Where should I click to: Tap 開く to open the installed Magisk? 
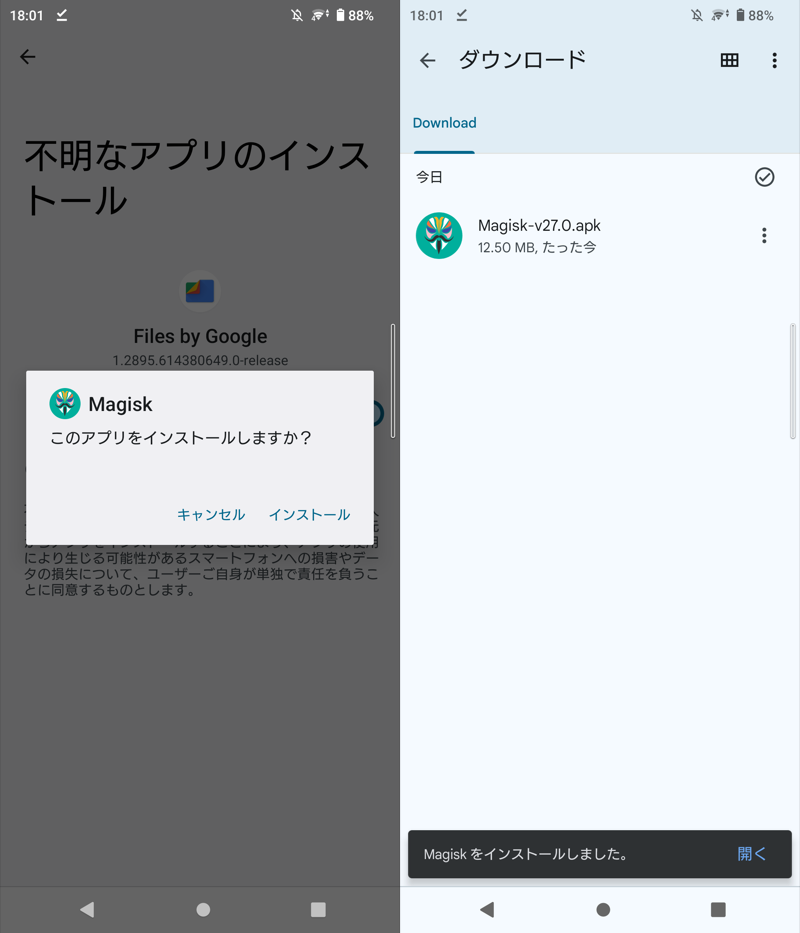[x=752, y=854]
